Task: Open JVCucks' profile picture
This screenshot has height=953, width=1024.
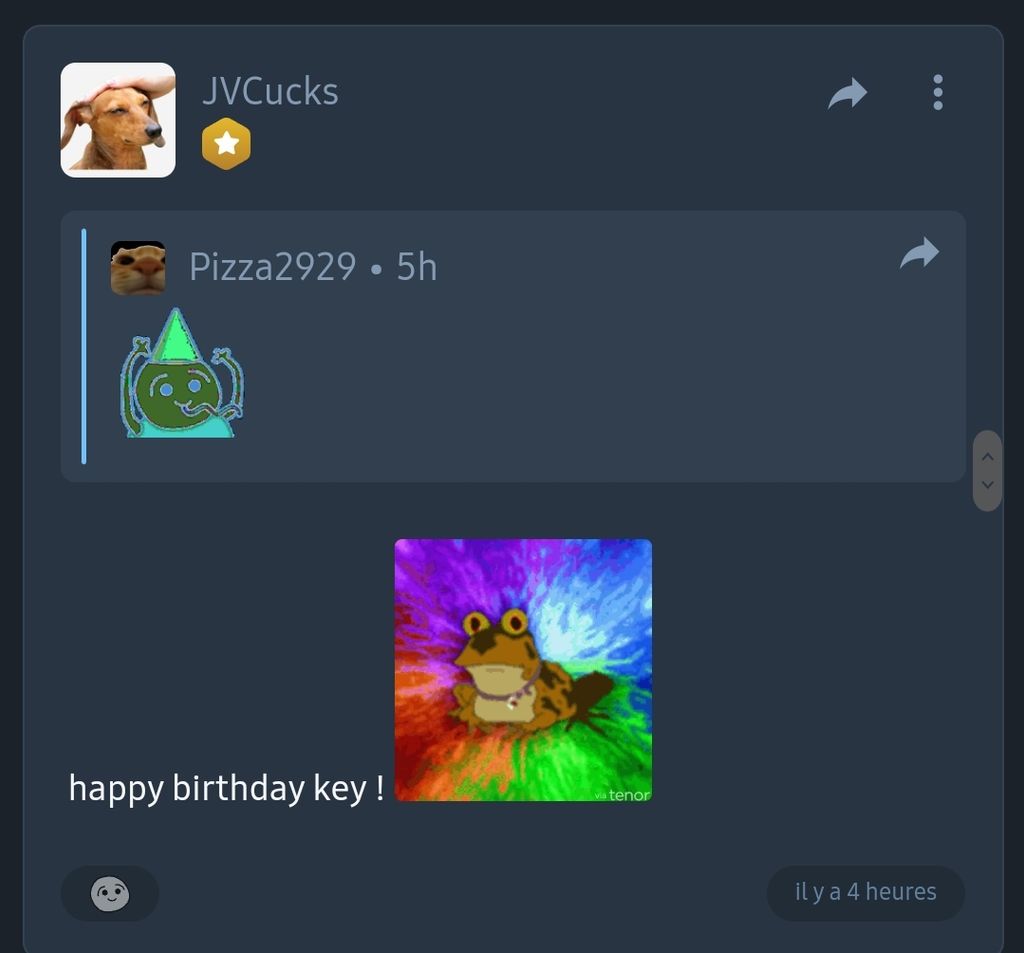Action: (118, 120)
